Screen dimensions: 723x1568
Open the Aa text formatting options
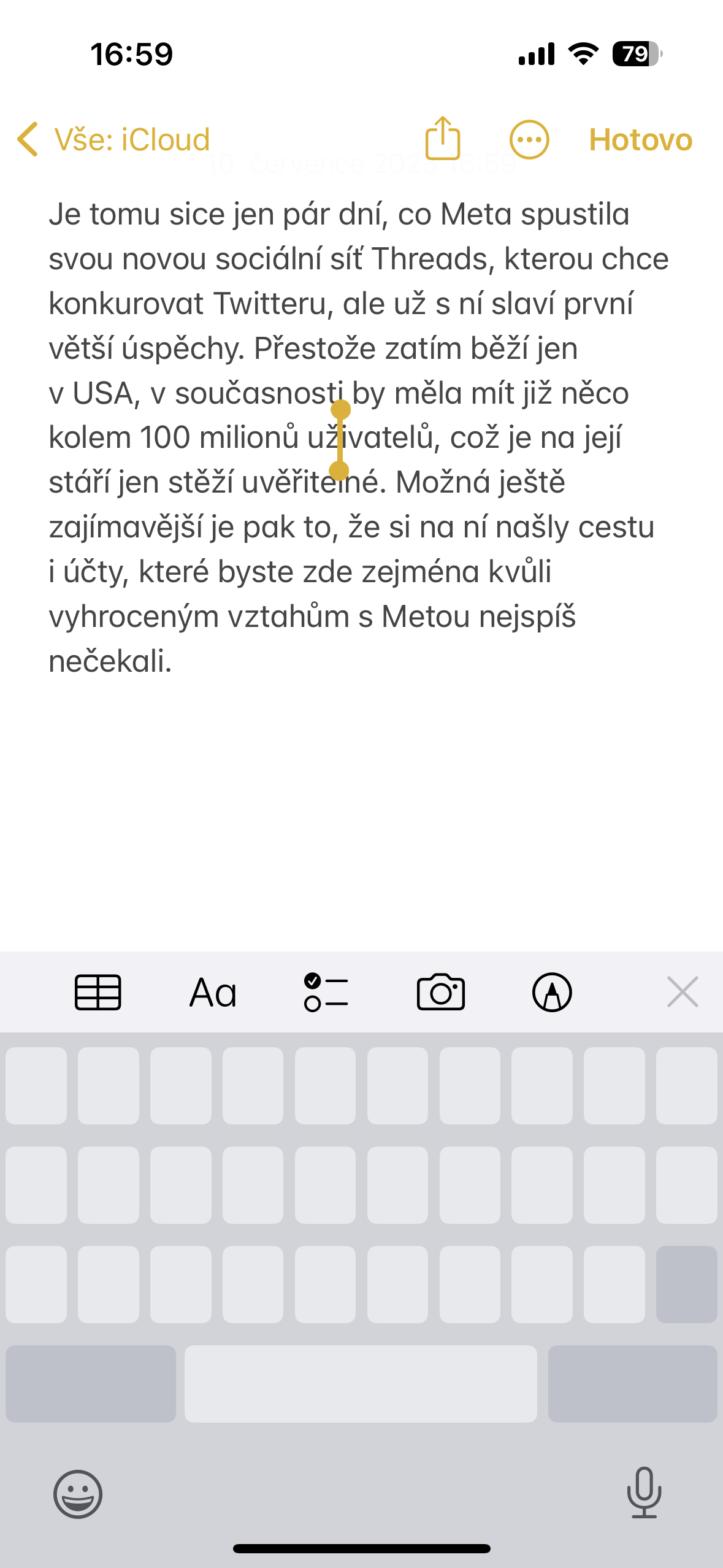[x=212, y=992]
